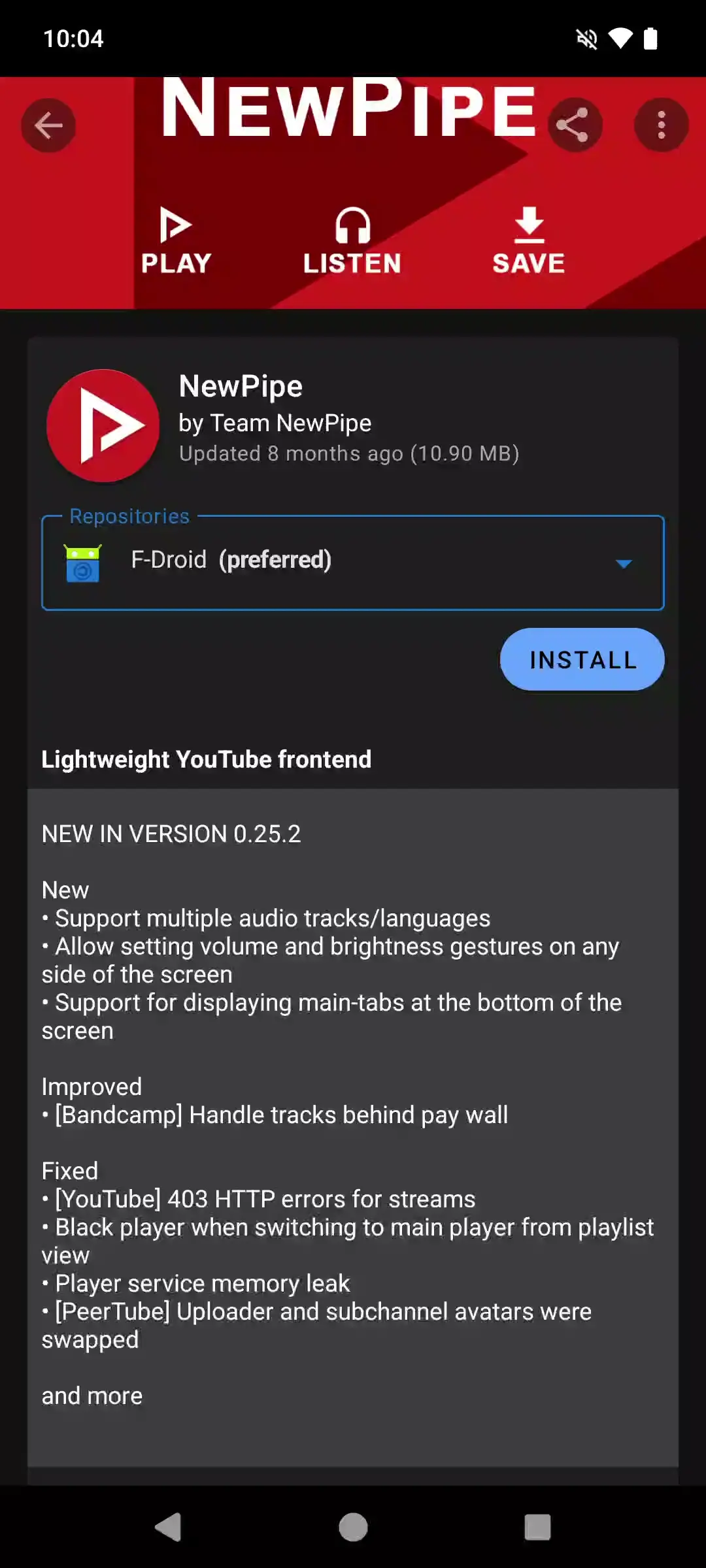Share the NewPipe app page

pos(574,125)
